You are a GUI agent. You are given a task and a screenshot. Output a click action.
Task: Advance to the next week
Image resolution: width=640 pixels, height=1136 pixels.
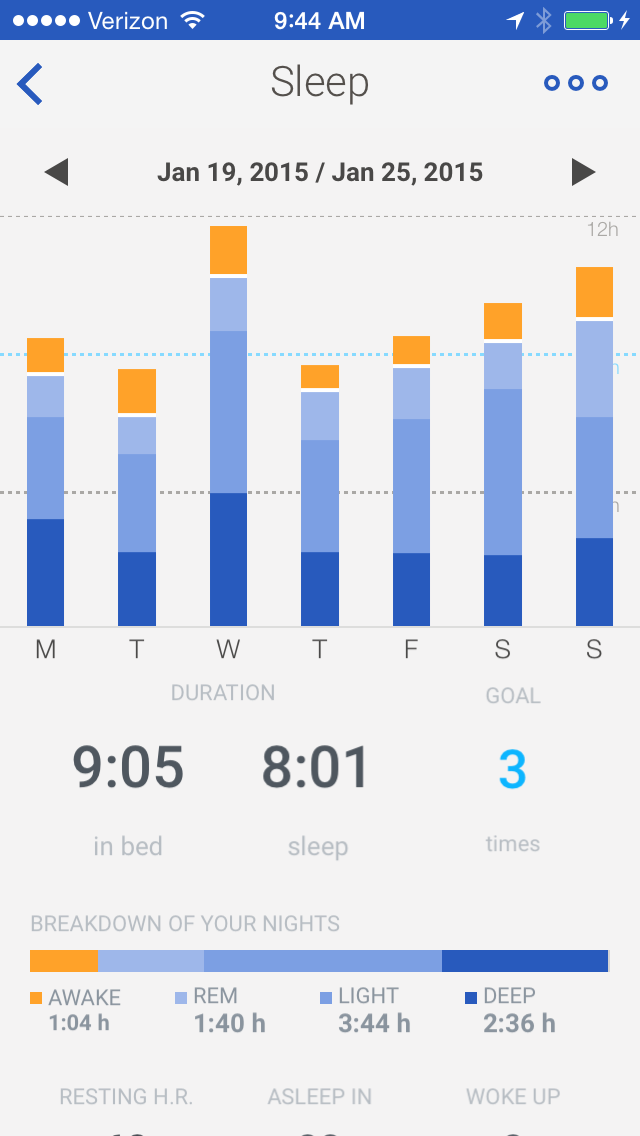tap(583, 172)
